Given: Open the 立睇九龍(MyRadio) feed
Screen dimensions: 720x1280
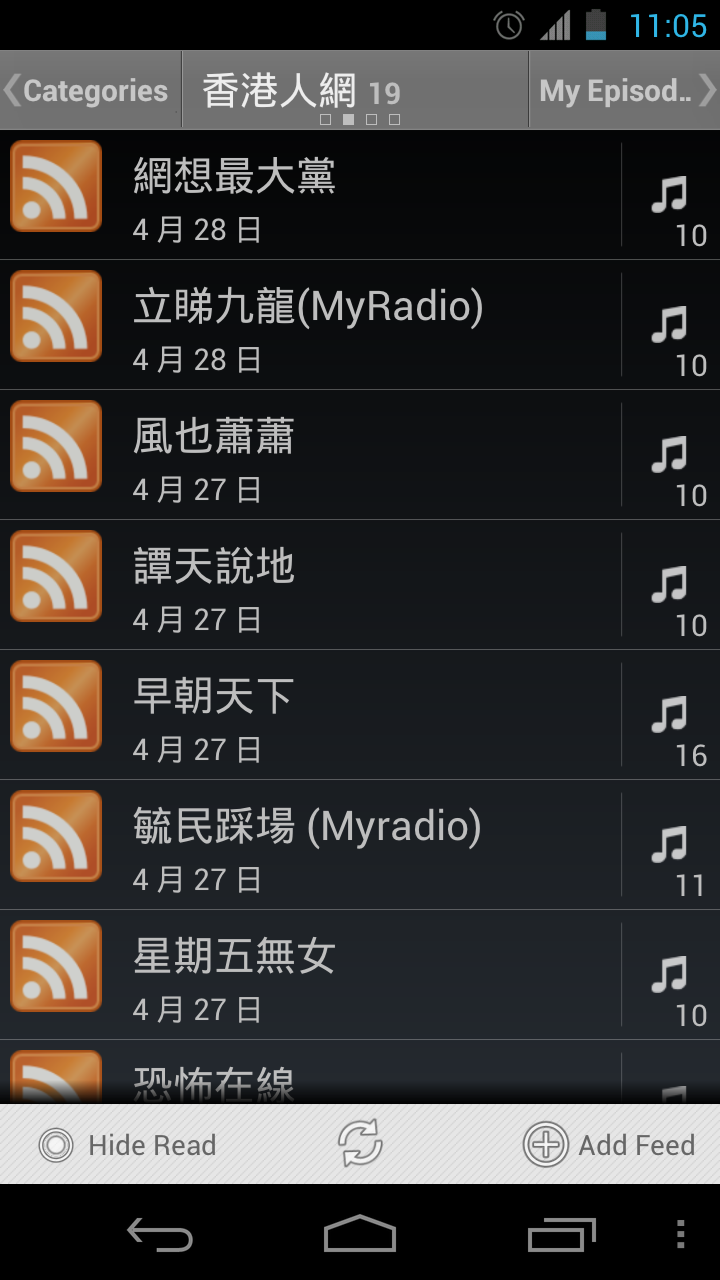Looking at the screenshot, I should tap(310, 326).
